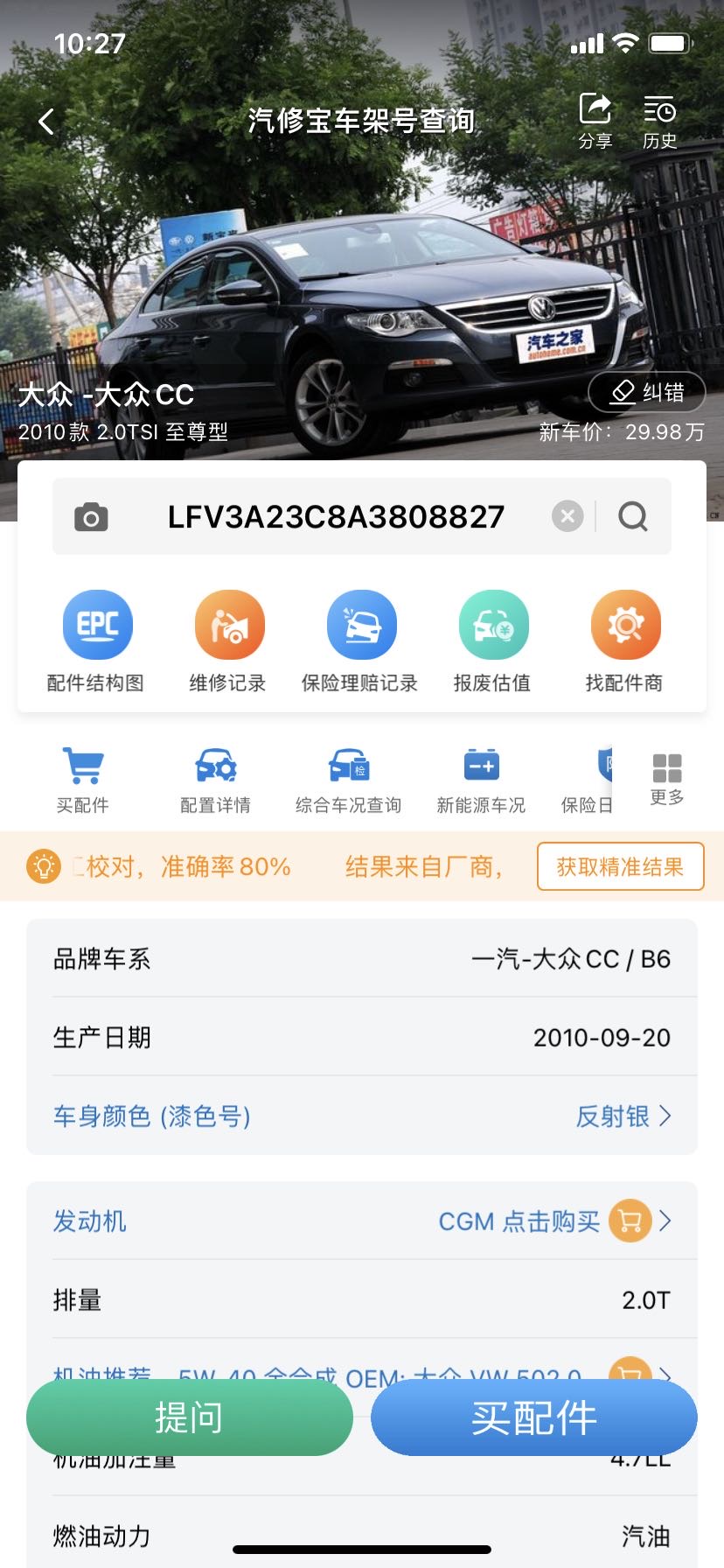Search the entered VIN number
724x1568 pixels.
633,516
